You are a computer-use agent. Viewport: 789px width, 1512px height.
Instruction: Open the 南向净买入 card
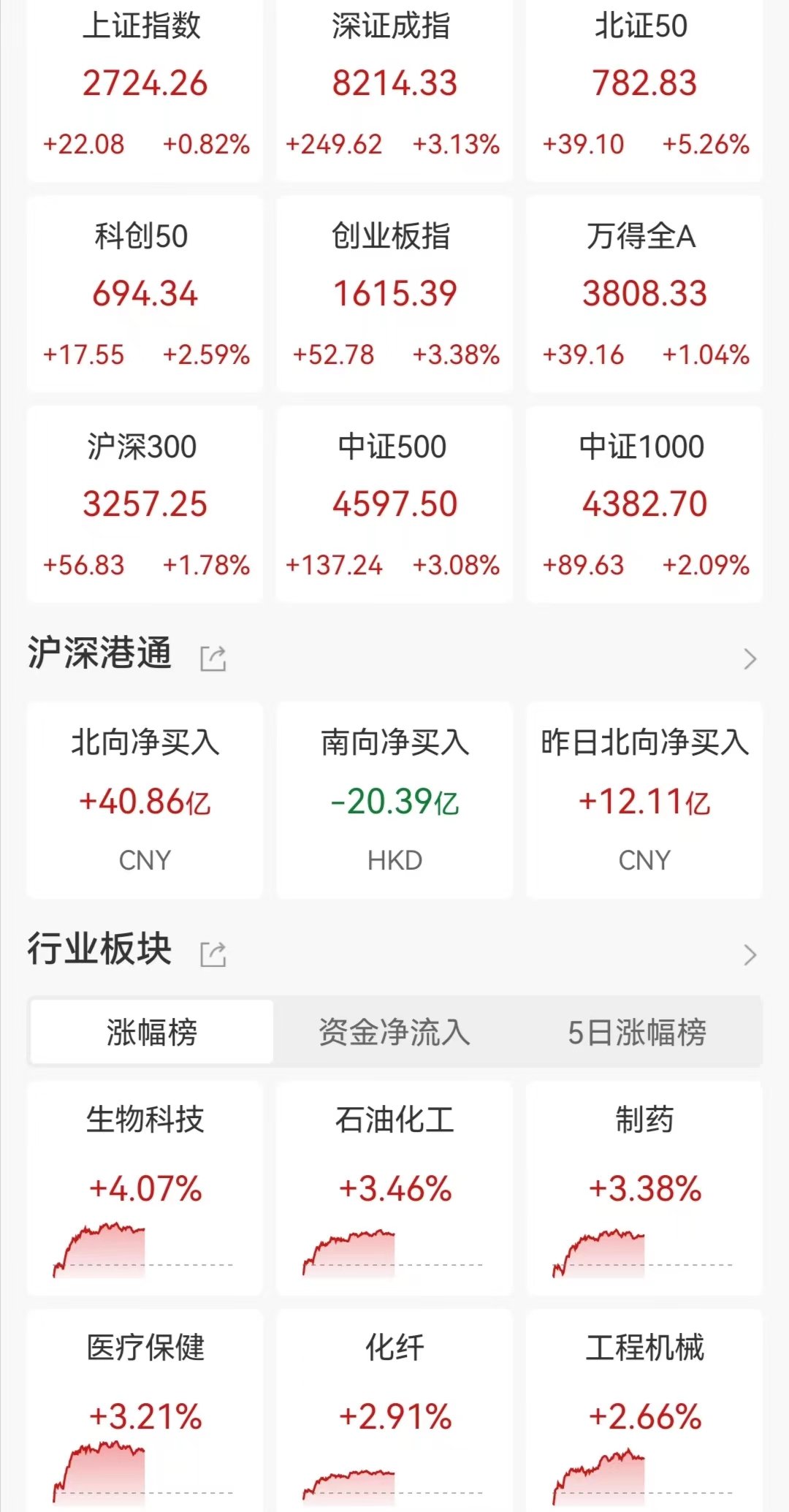(394, 800)
